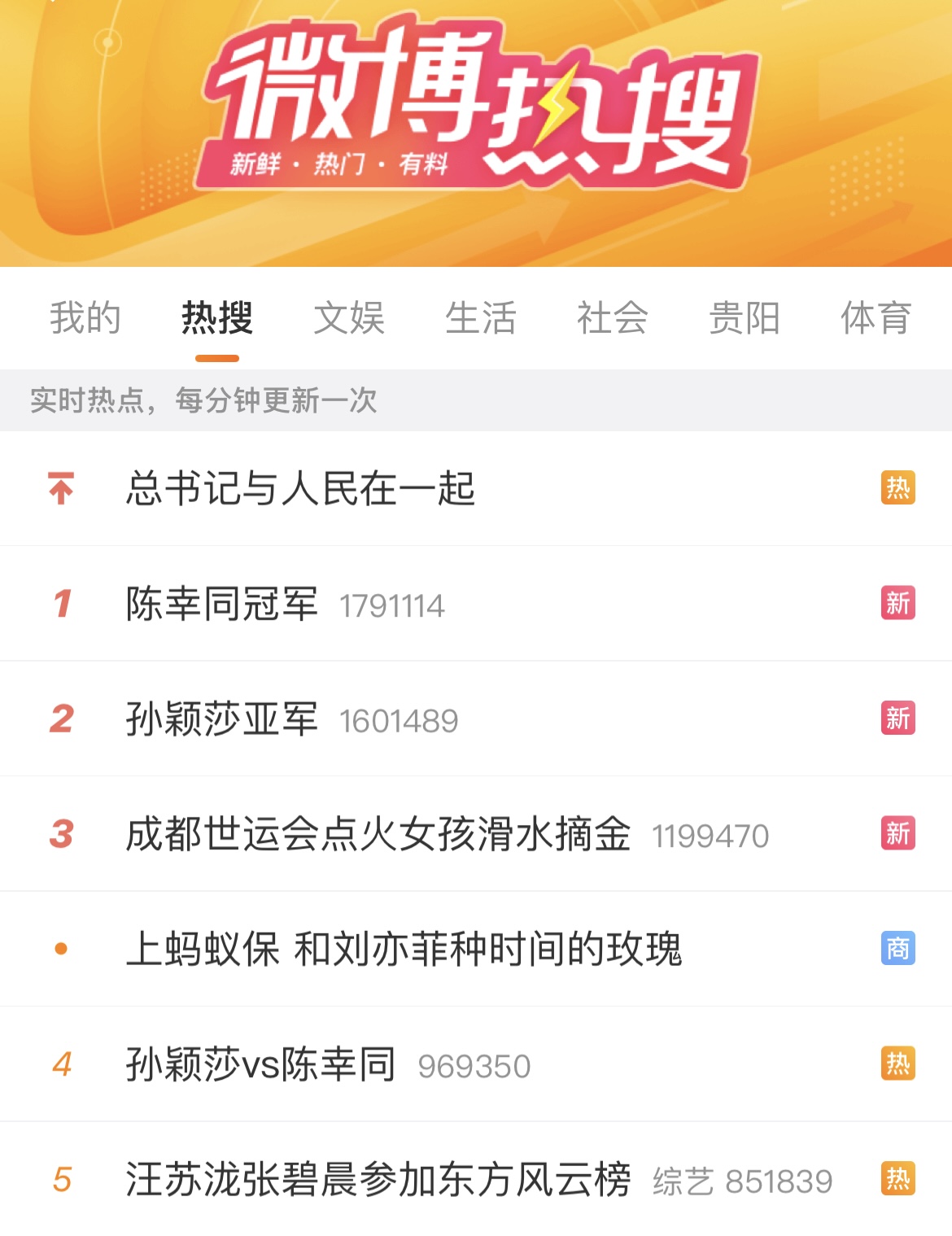Open hot search 孙颖莎亚军
This screenshot has height=1236, width=952.
coord(222,720)
